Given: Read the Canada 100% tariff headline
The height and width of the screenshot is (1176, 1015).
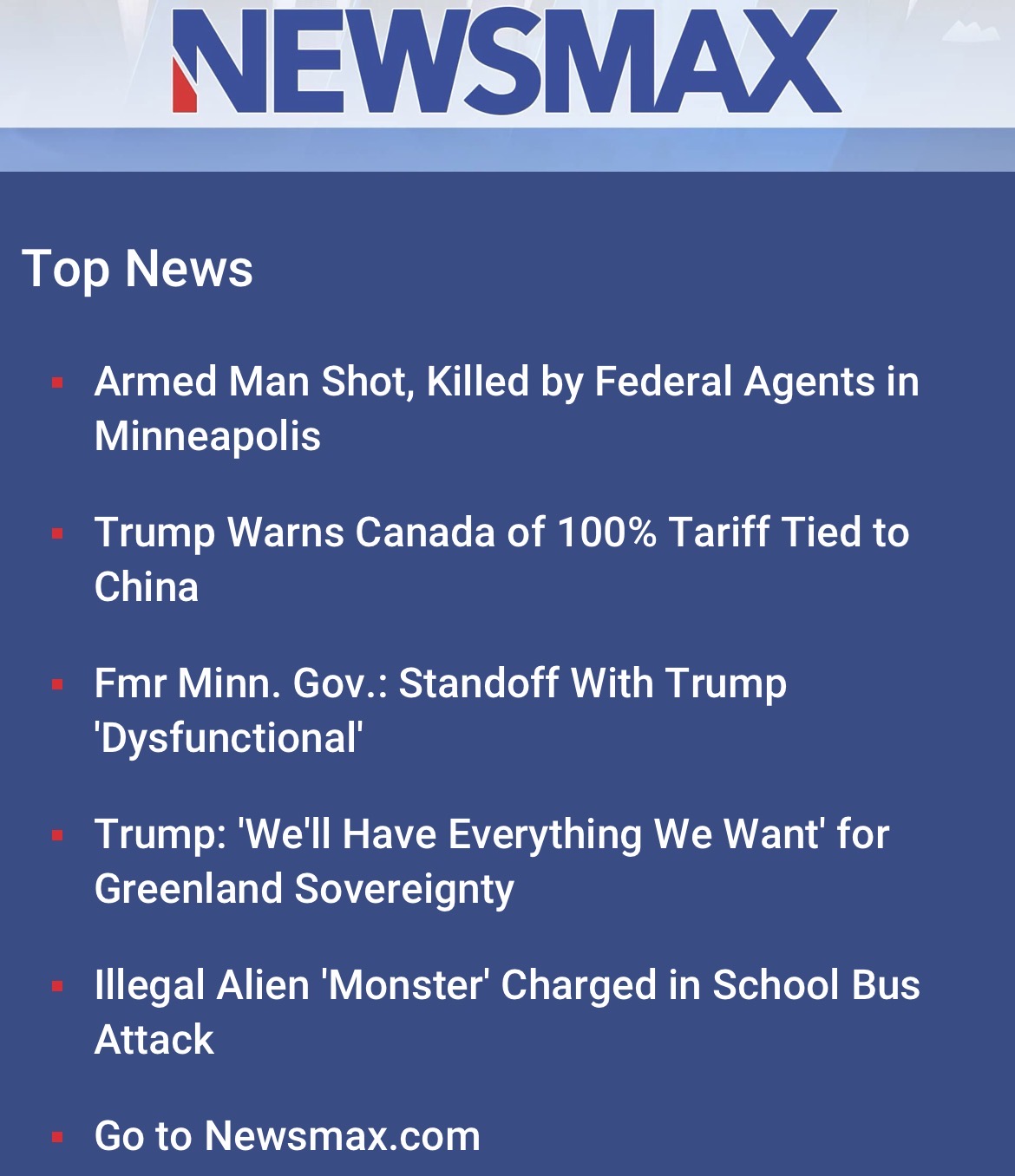Looking at the screenshot, I should pyautogui.click(x=501, y=533).
